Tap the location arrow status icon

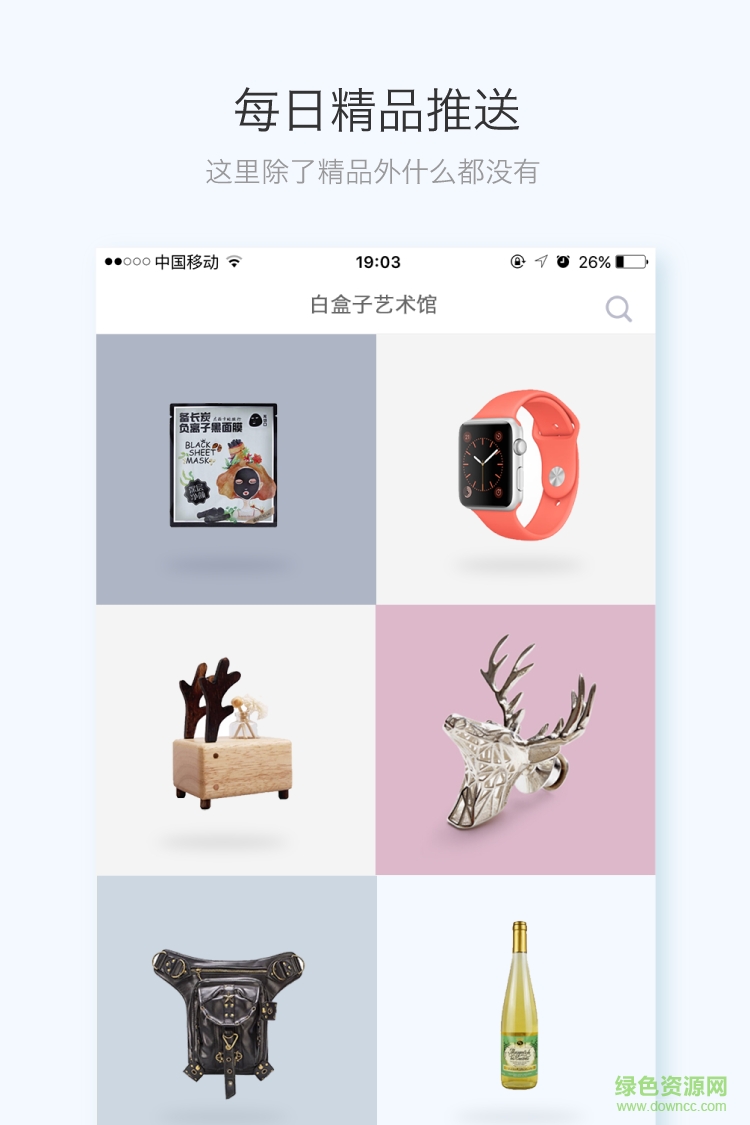[542, 262]
